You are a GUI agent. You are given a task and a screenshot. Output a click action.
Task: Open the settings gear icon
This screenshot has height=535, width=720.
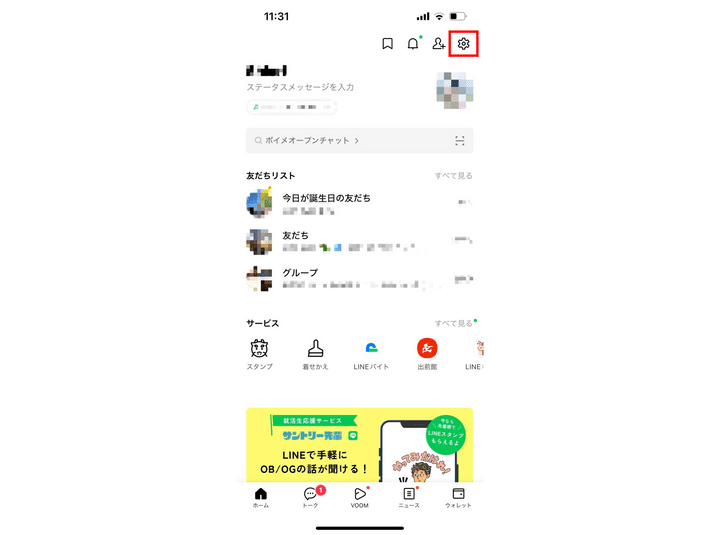pyautogui.click(x=463, y=44)
